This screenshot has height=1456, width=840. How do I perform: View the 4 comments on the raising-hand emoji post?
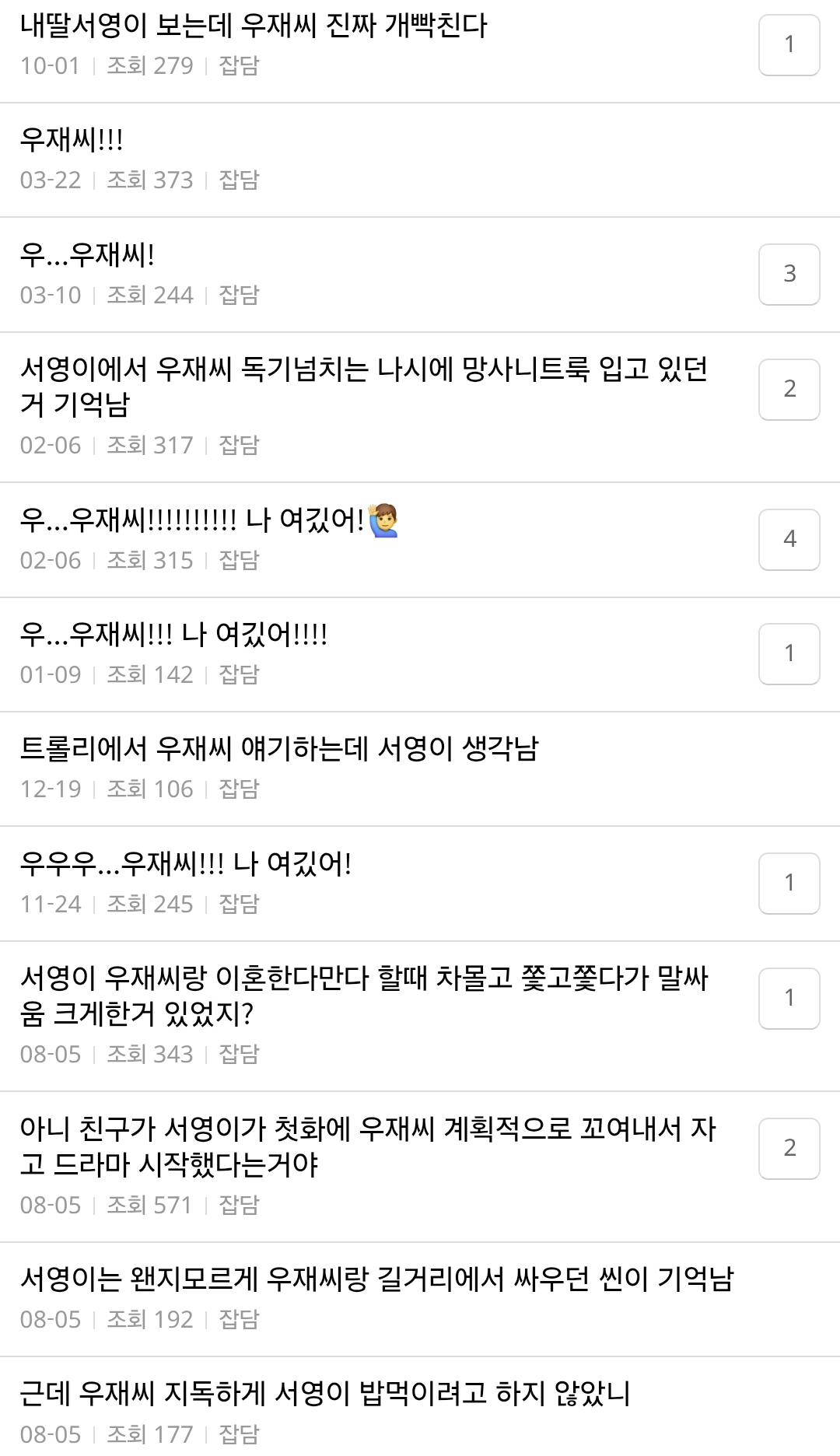click(789, 540)
